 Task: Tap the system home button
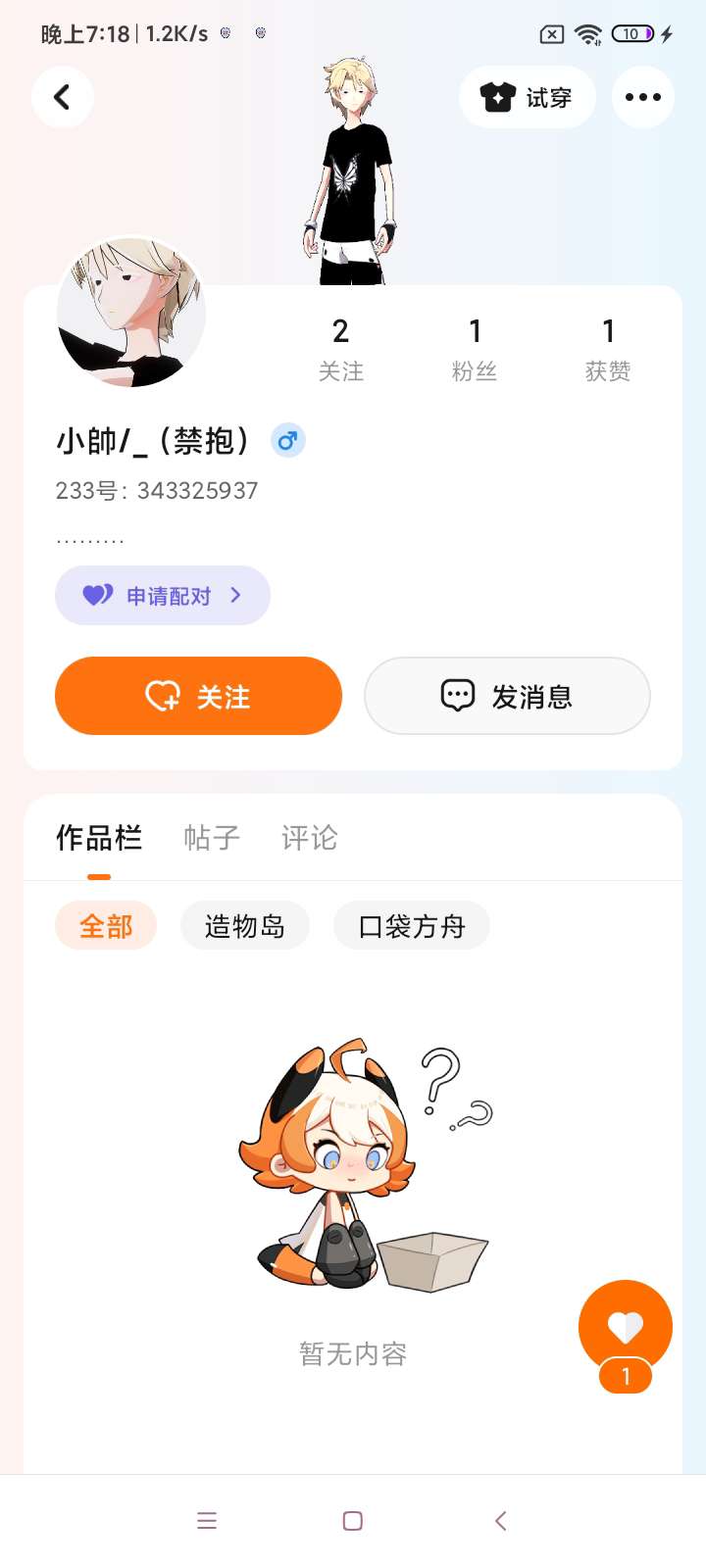353,1521
